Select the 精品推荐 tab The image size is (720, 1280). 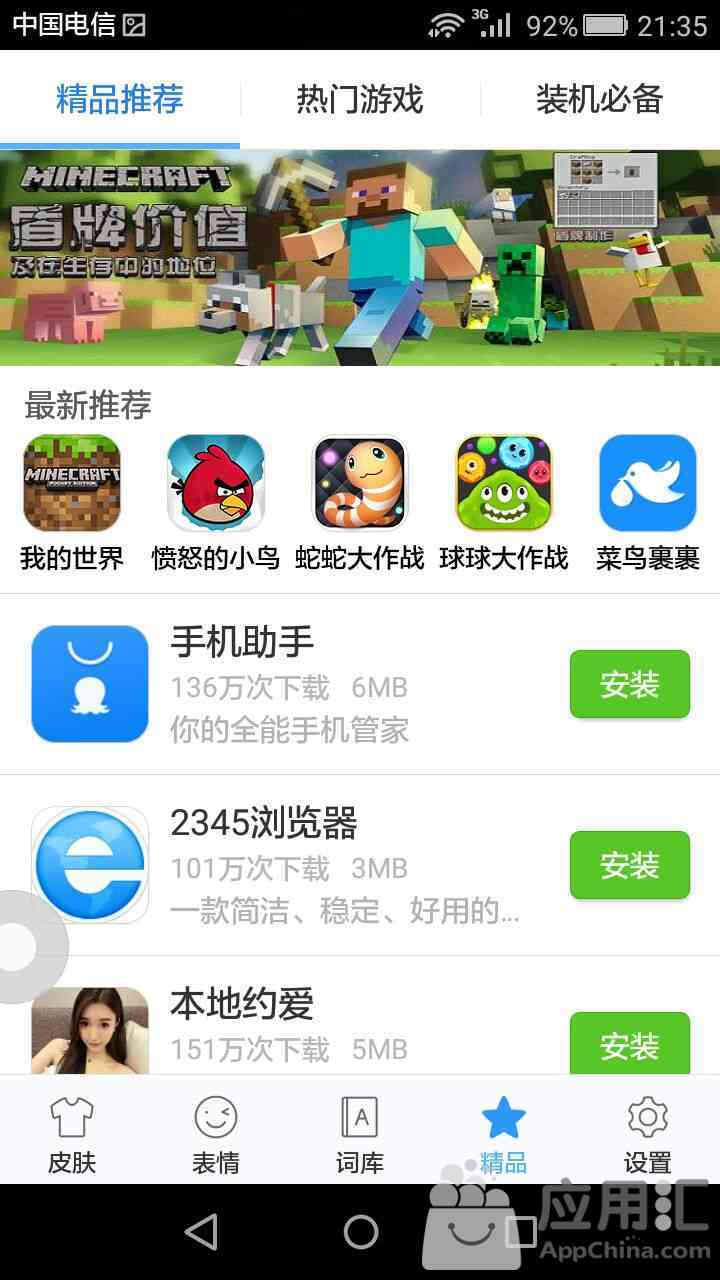[x=120, y=99]
